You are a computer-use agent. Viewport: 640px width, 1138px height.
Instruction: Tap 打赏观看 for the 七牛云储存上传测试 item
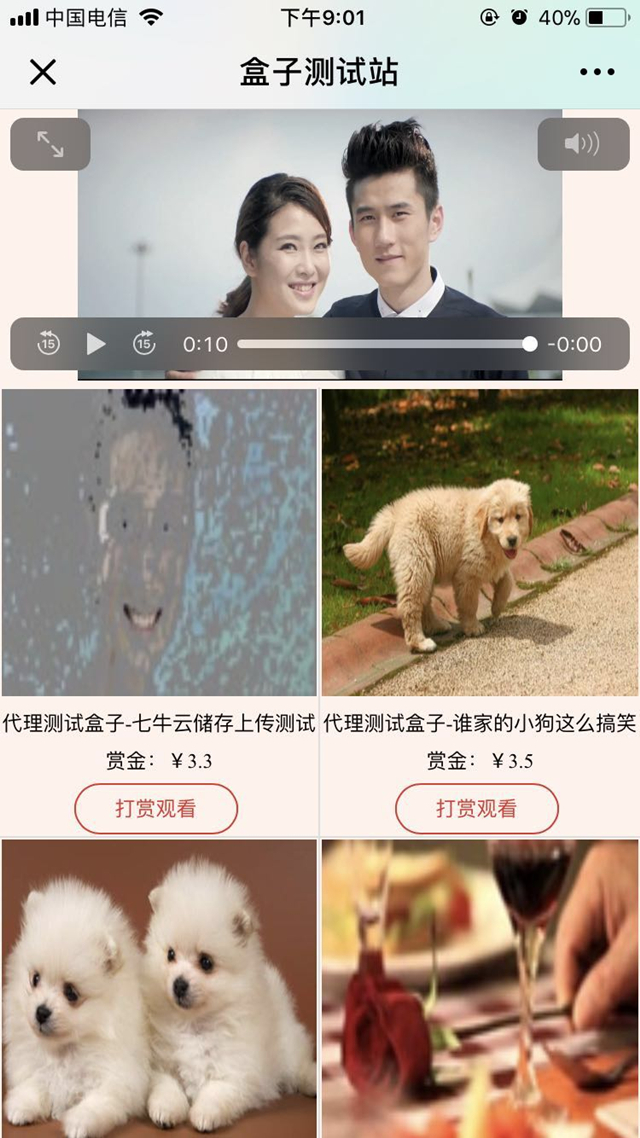coord(156,809)
